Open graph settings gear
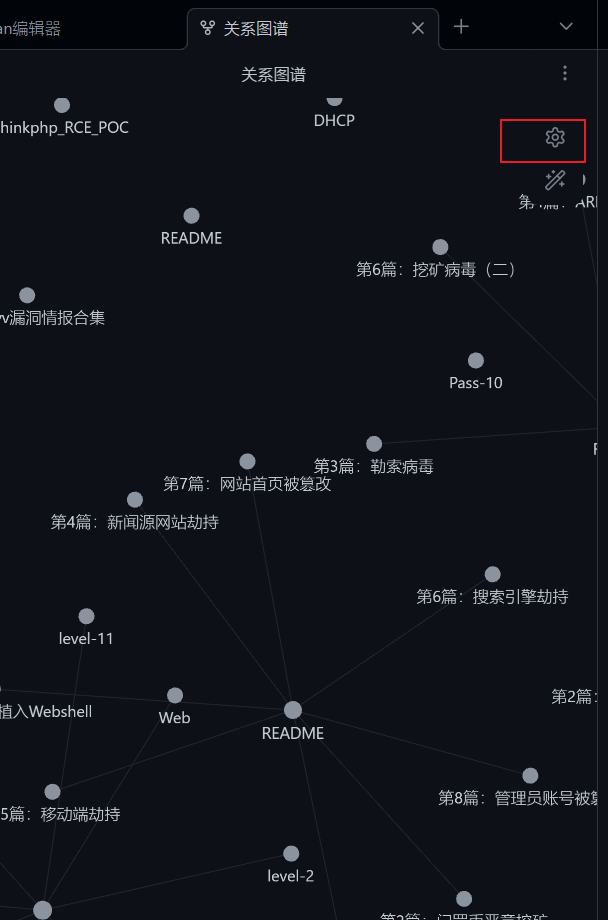The height and width of the screenshot is (920, 608). pos(555,138)
